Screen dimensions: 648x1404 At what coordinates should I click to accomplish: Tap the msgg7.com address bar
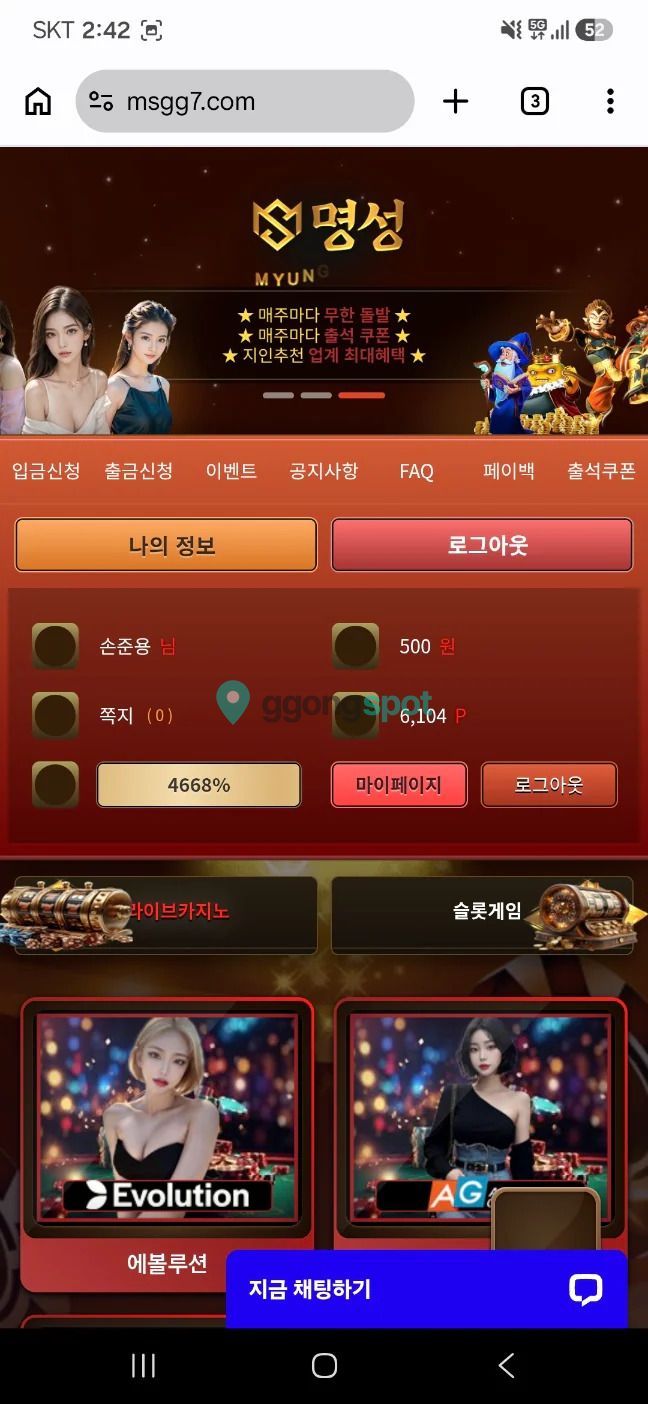pyautogui.click(x=245, y=101)
